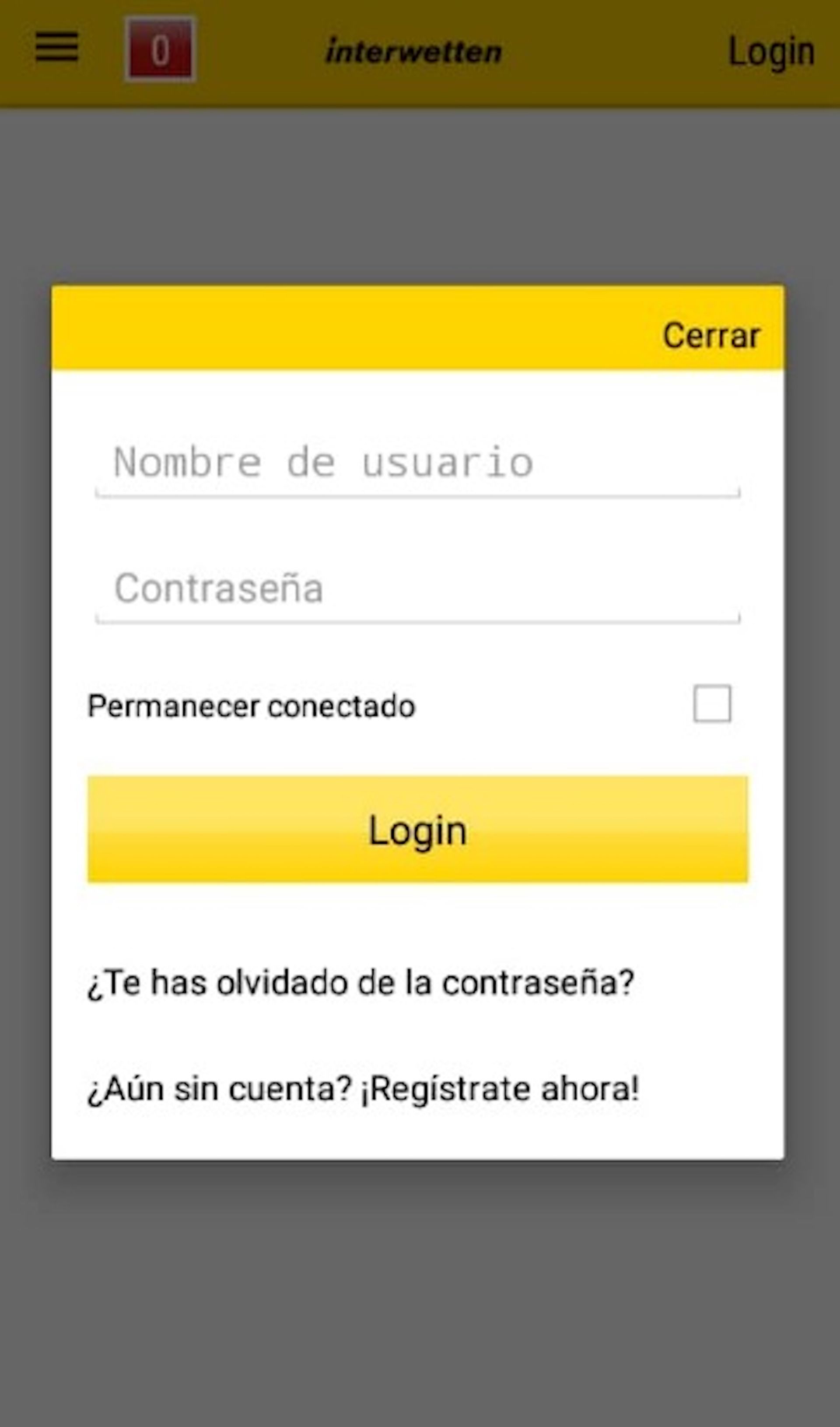The image size is (840, 1427).
Task: Open the hamburger menu
Action: [56, 47]
